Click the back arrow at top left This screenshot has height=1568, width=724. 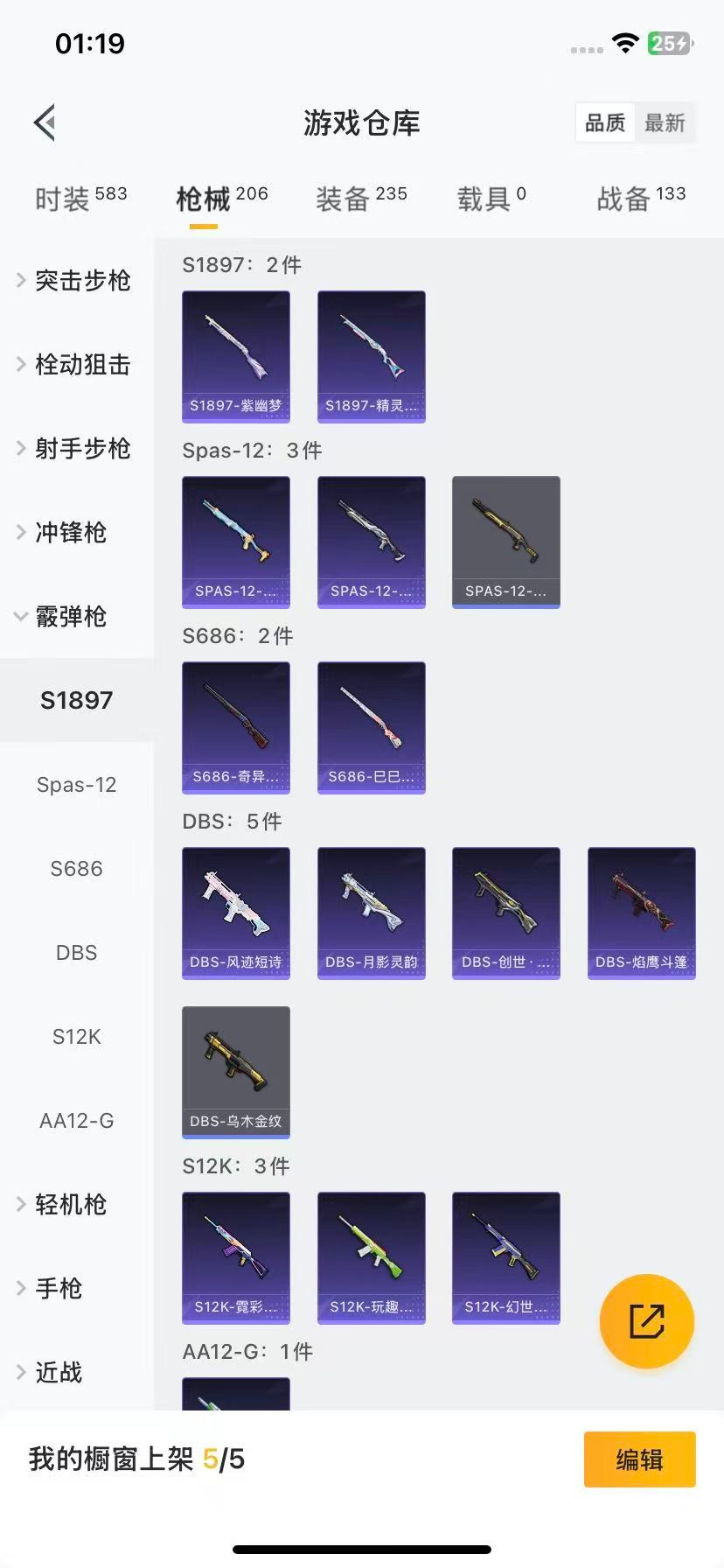click(x=44, y=122)
